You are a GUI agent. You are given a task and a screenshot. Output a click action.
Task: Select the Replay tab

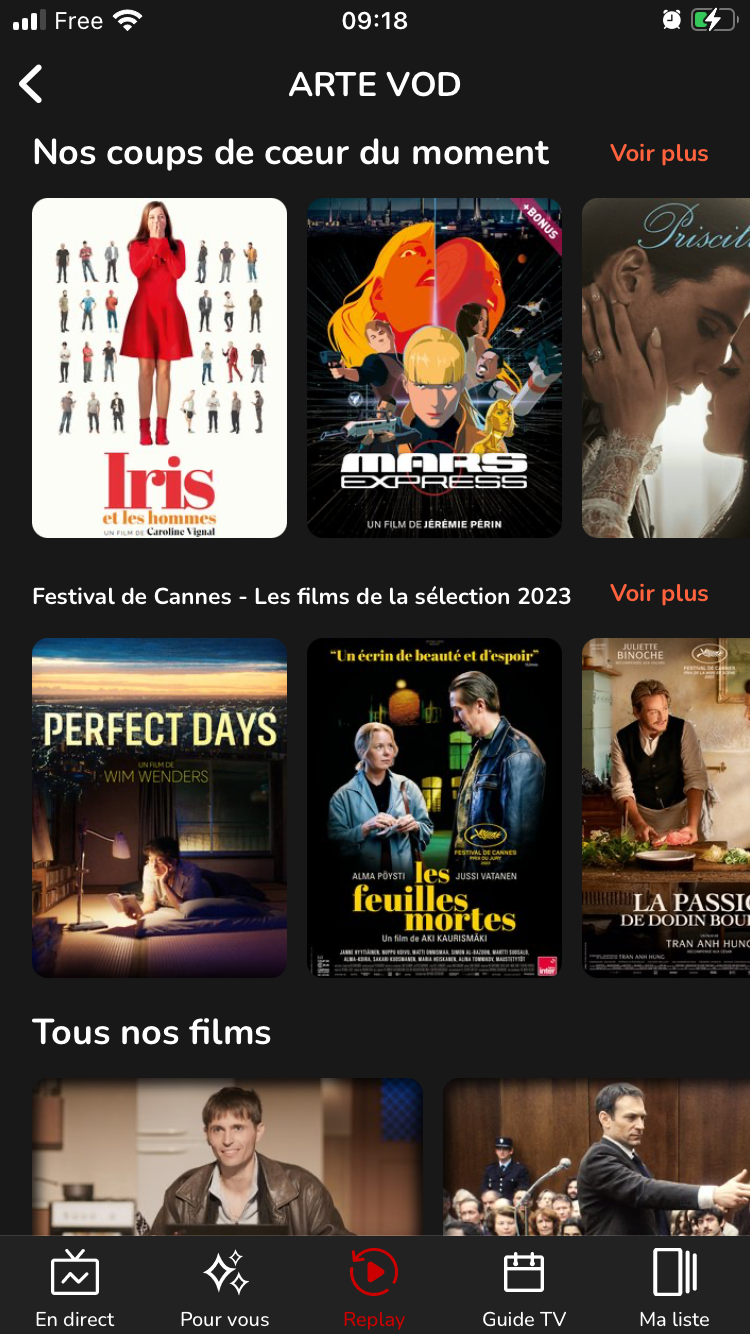tap(374, 1288)
